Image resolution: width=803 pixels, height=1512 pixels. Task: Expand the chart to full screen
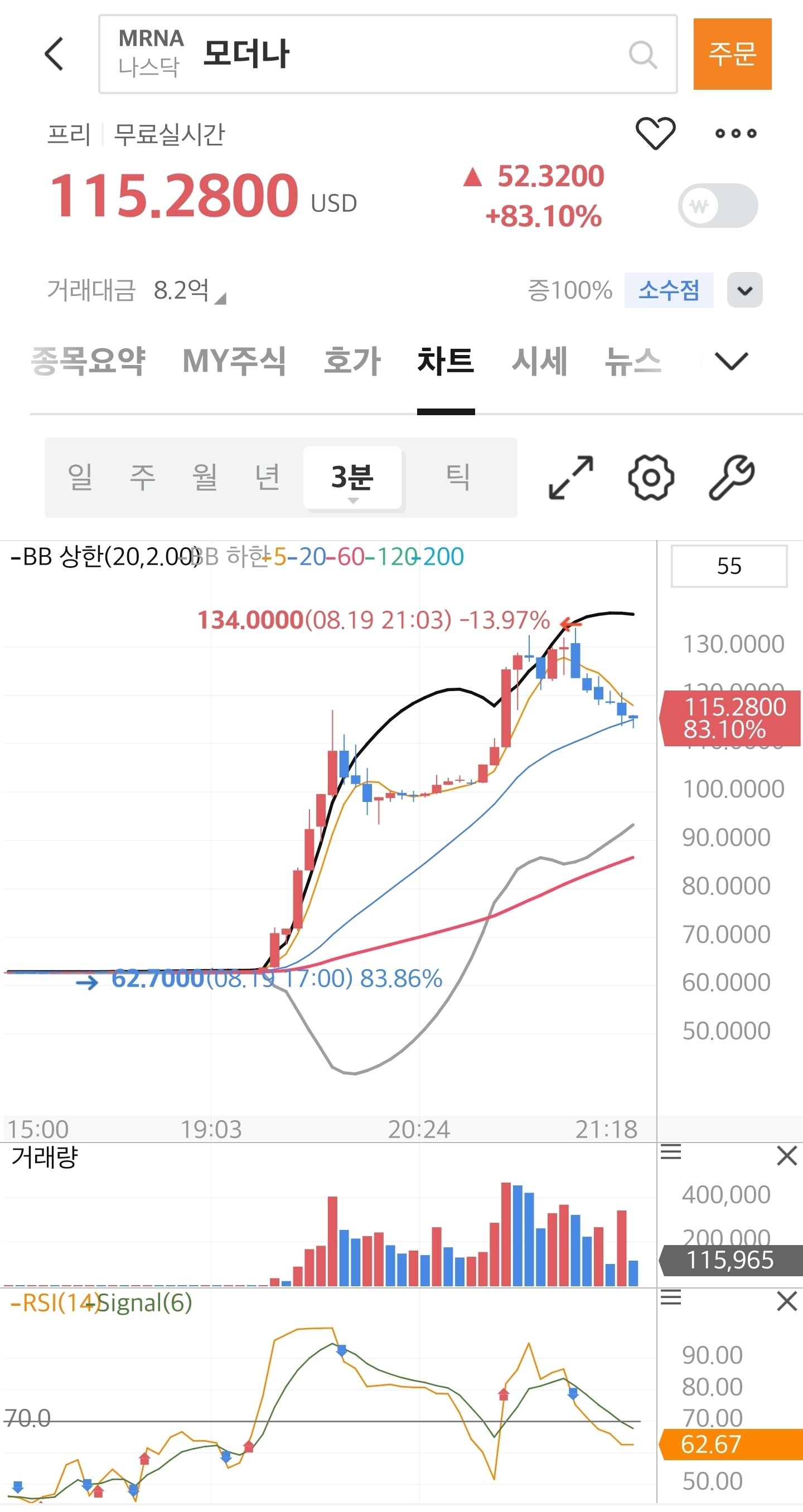click(570, 478)
